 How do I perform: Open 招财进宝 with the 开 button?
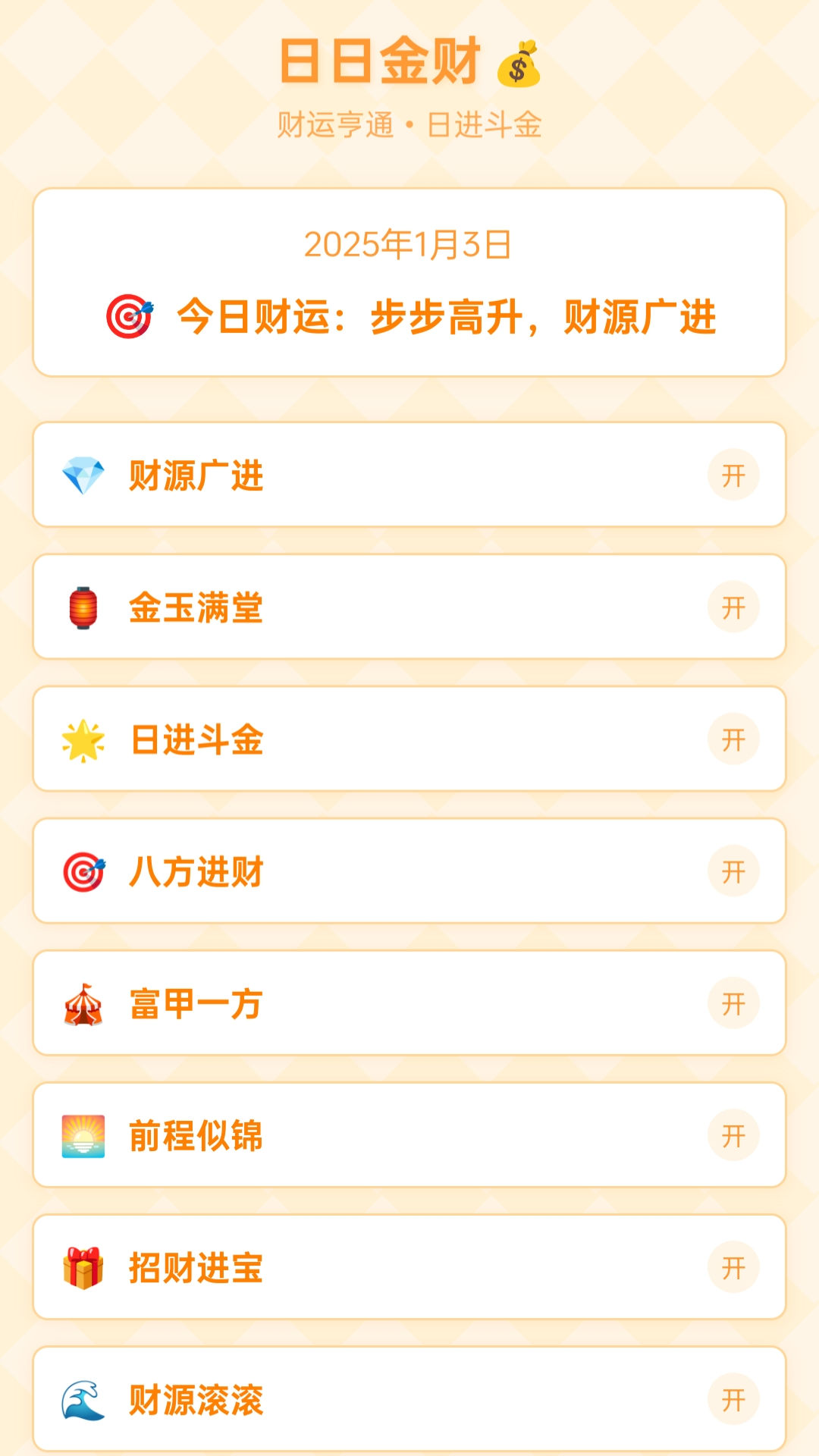[733, 1267]
